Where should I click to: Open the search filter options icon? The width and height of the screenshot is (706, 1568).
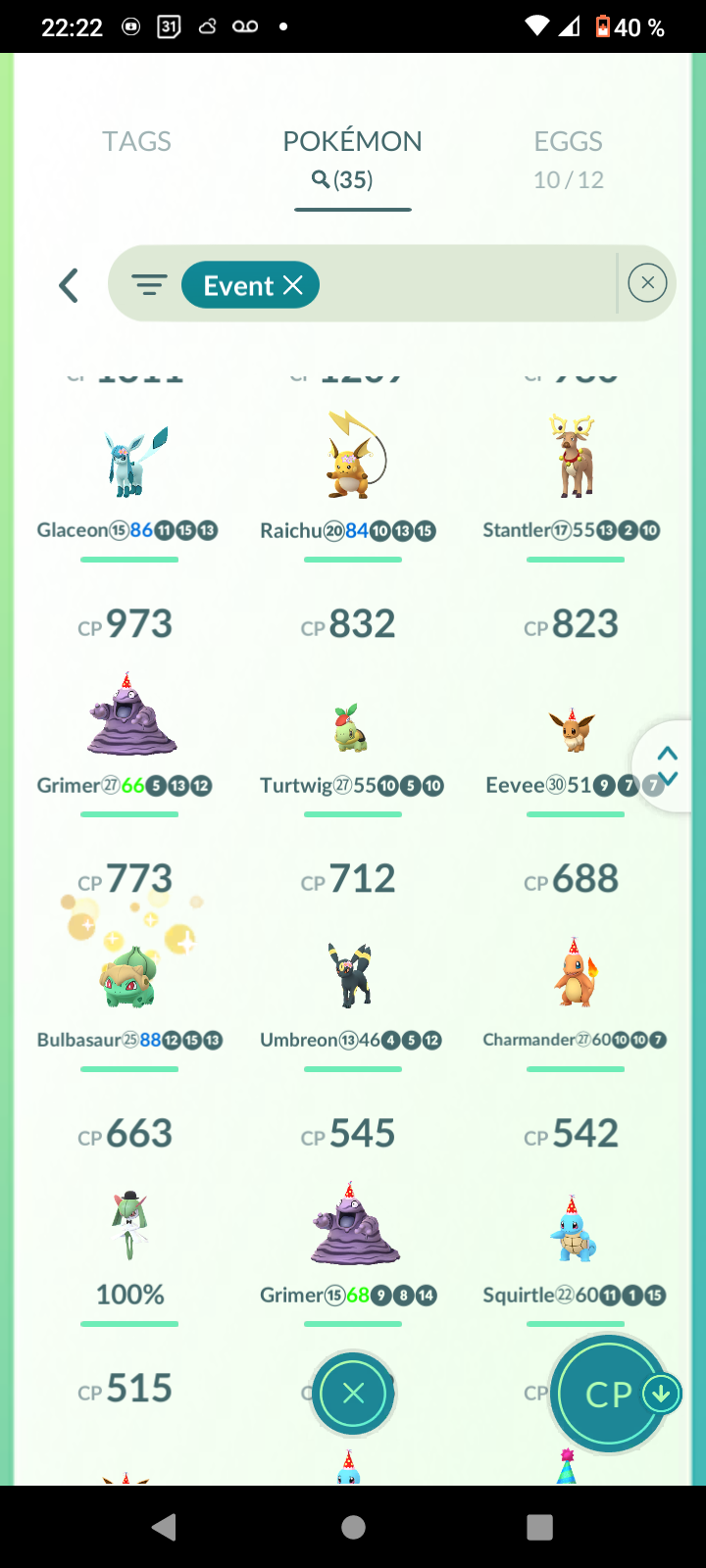pos(149,285)
